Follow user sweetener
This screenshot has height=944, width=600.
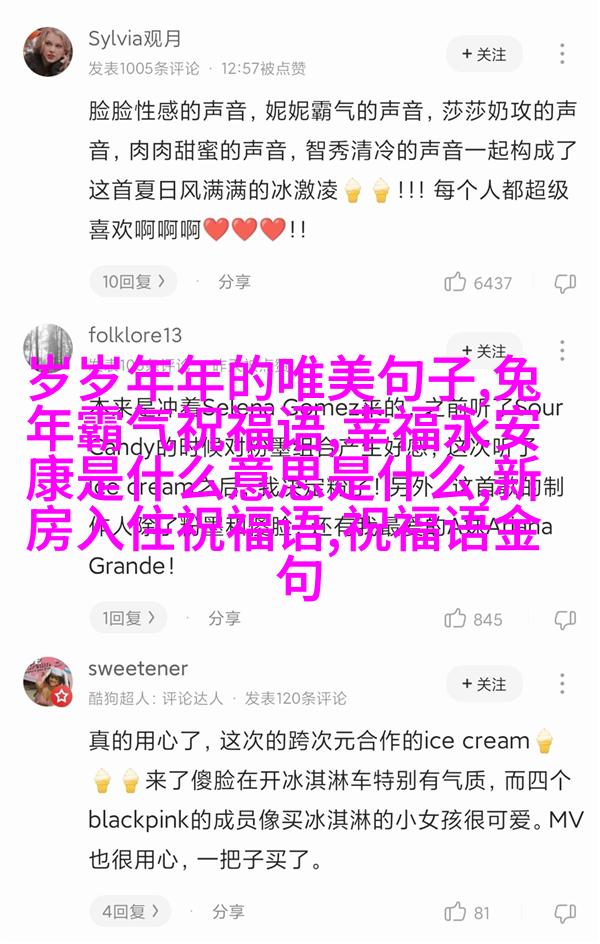484,684
